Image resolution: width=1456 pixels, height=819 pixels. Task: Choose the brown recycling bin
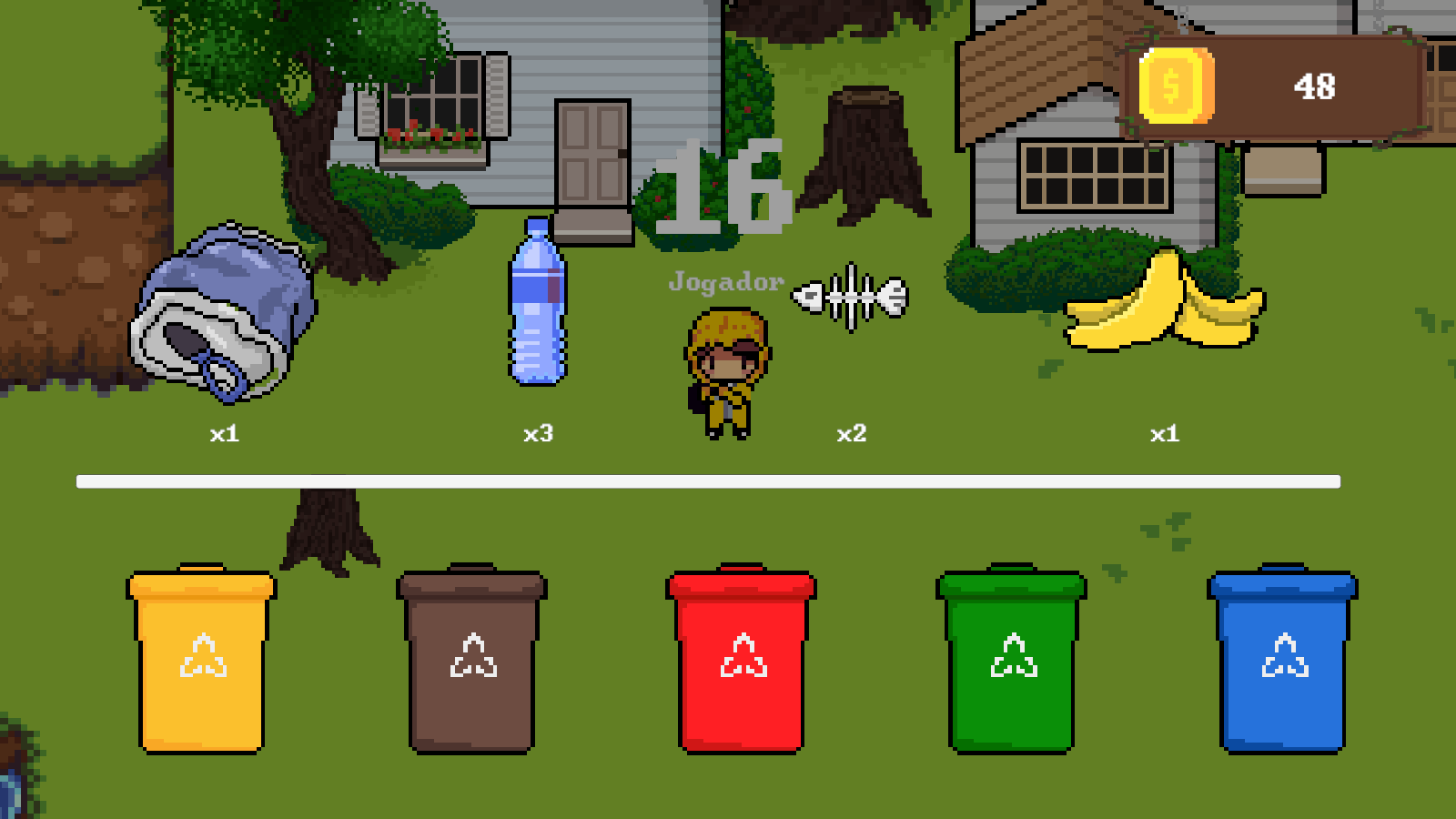pos(471,660)
